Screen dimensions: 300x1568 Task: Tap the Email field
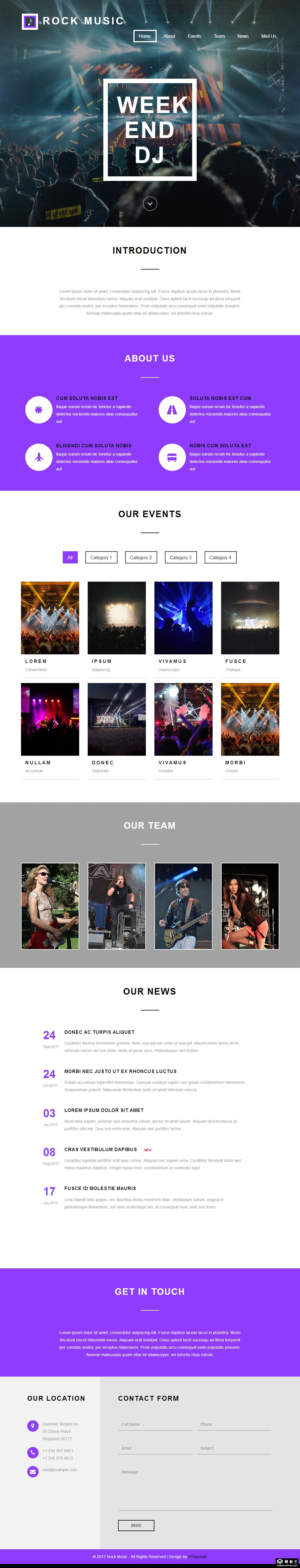[x=155, y=1448]
